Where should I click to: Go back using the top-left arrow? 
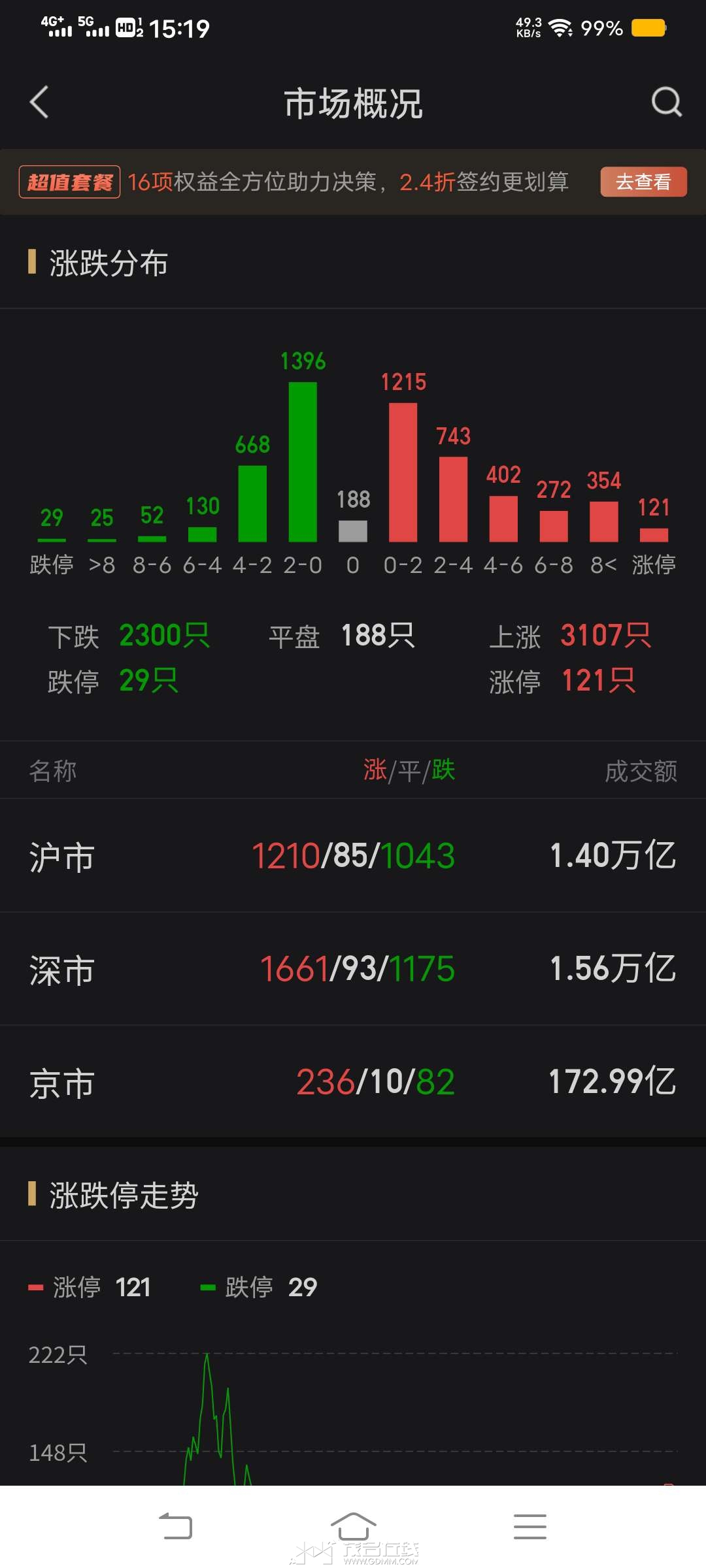[39, 103]
